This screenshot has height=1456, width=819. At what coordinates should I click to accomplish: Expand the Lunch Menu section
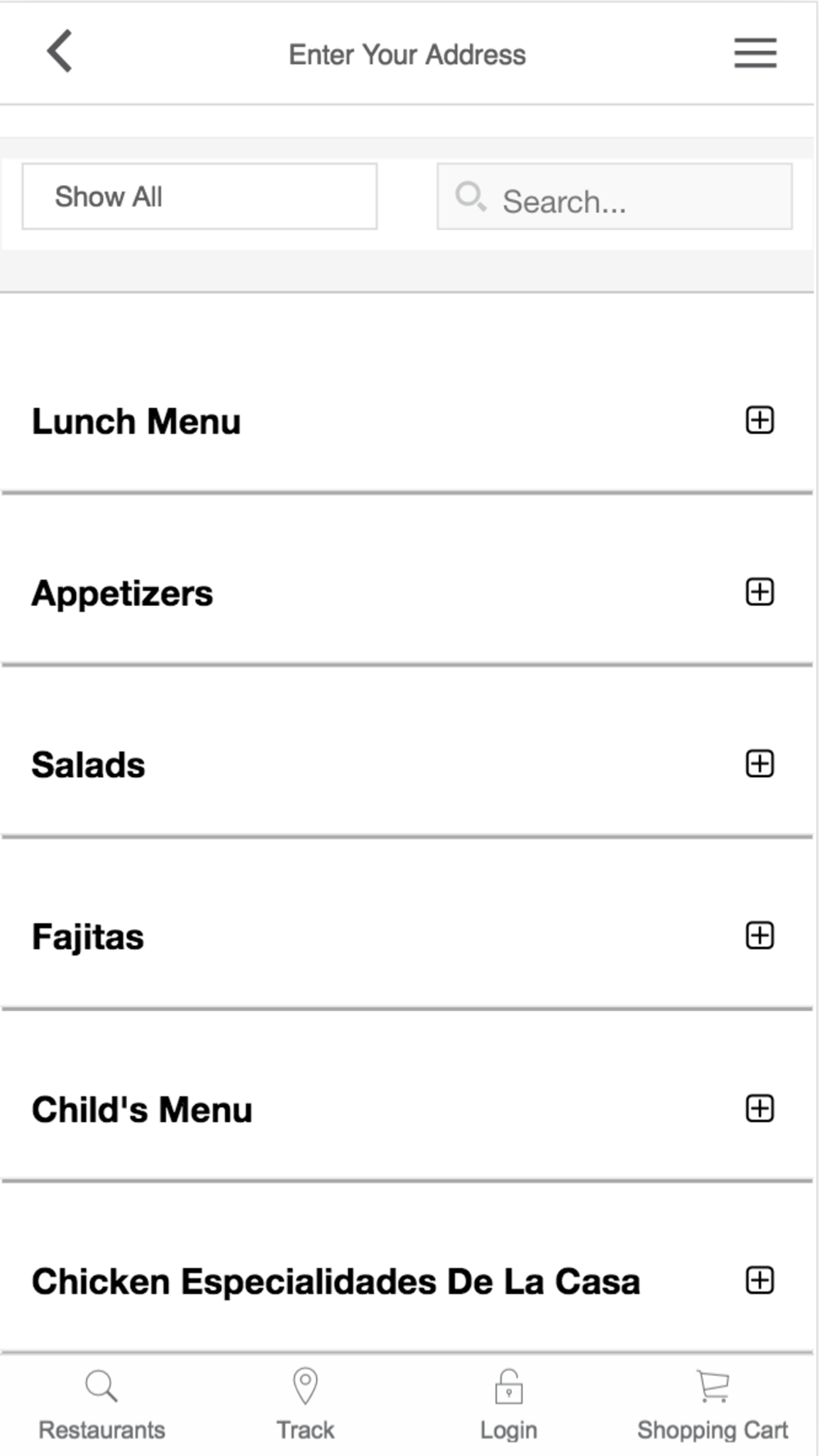click(760, 420)
